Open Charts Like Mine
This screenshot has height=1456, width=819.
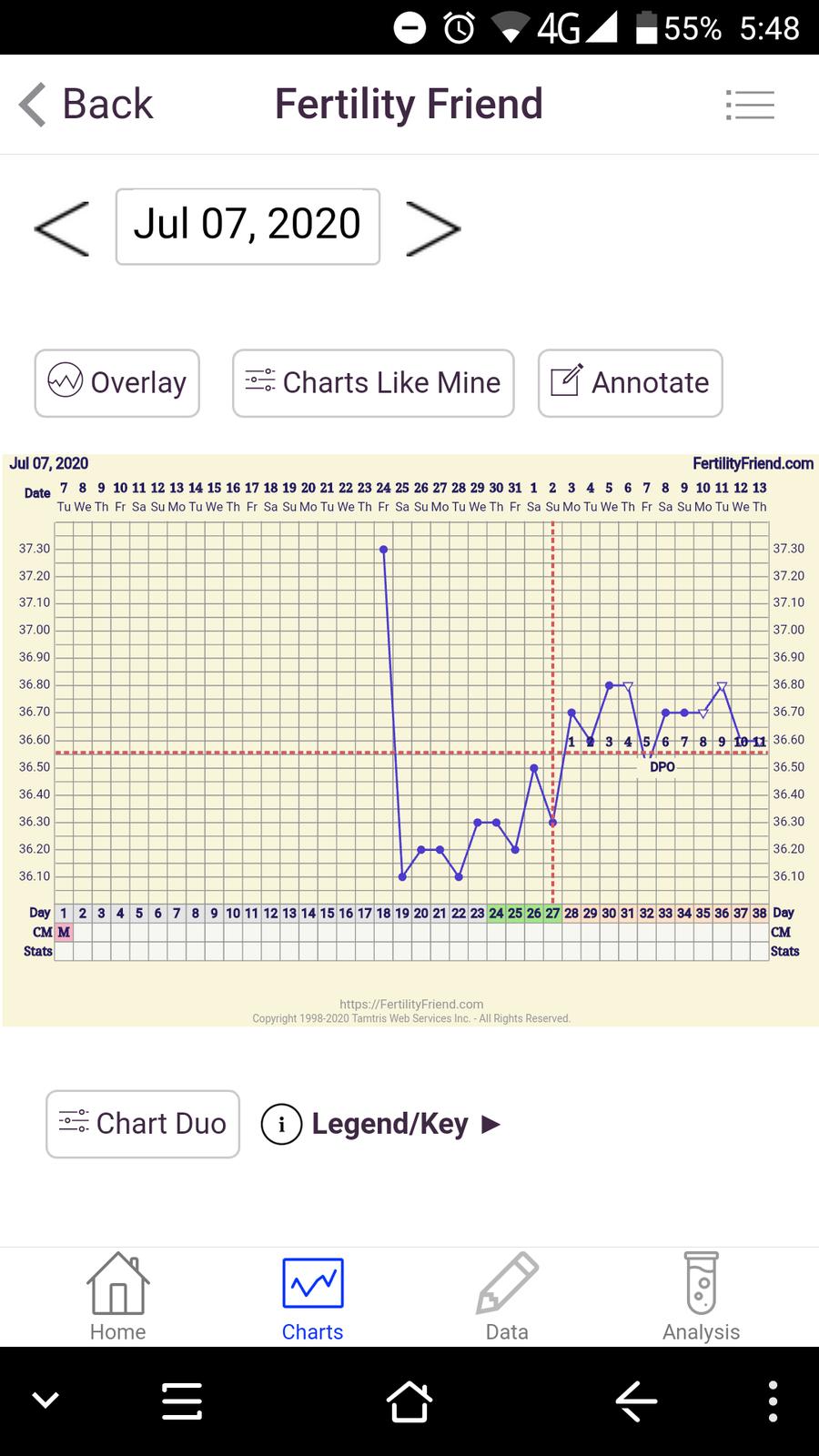[x=373, y=383]
